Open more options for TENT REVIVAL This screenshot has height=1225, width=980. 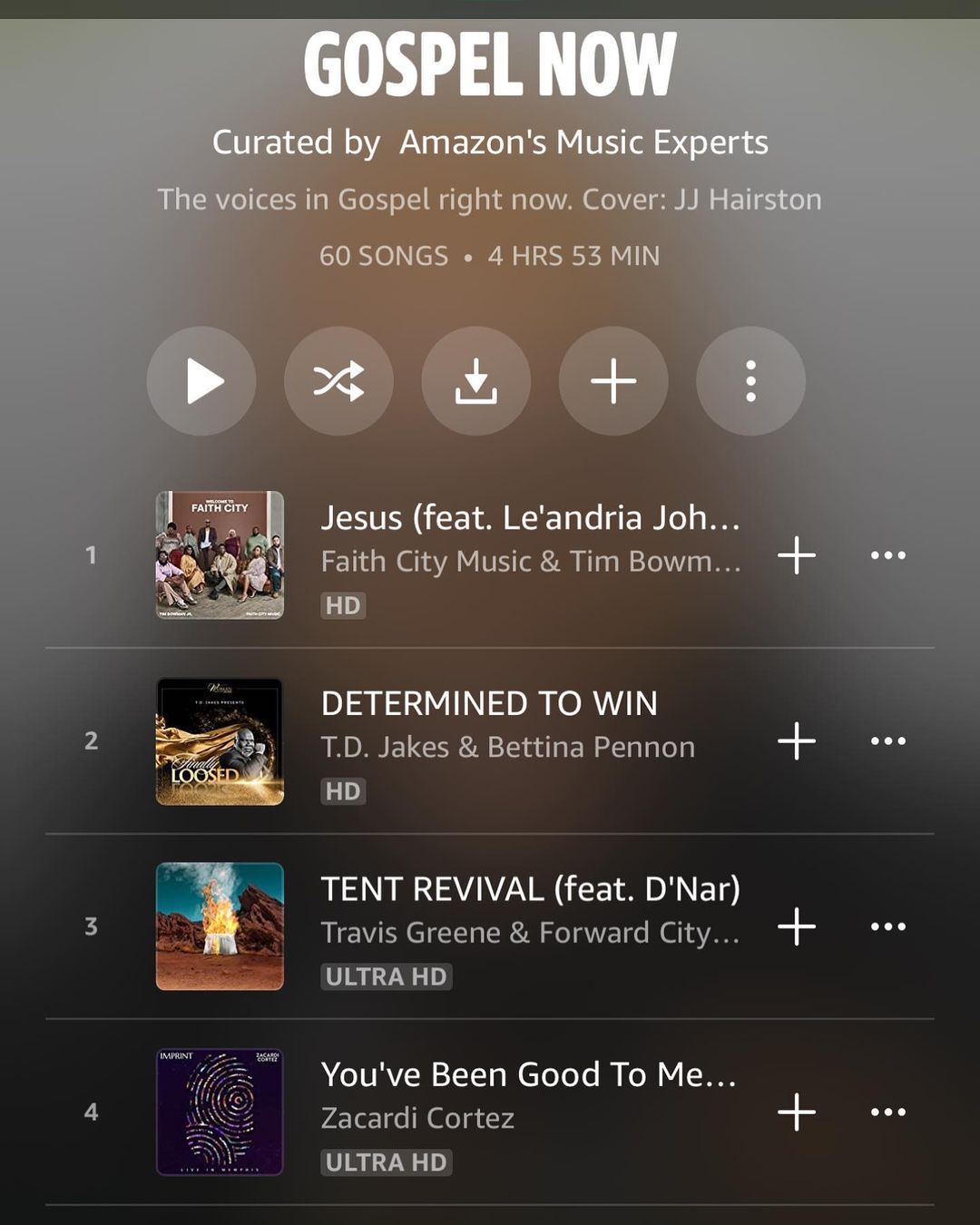click(887, 926)
